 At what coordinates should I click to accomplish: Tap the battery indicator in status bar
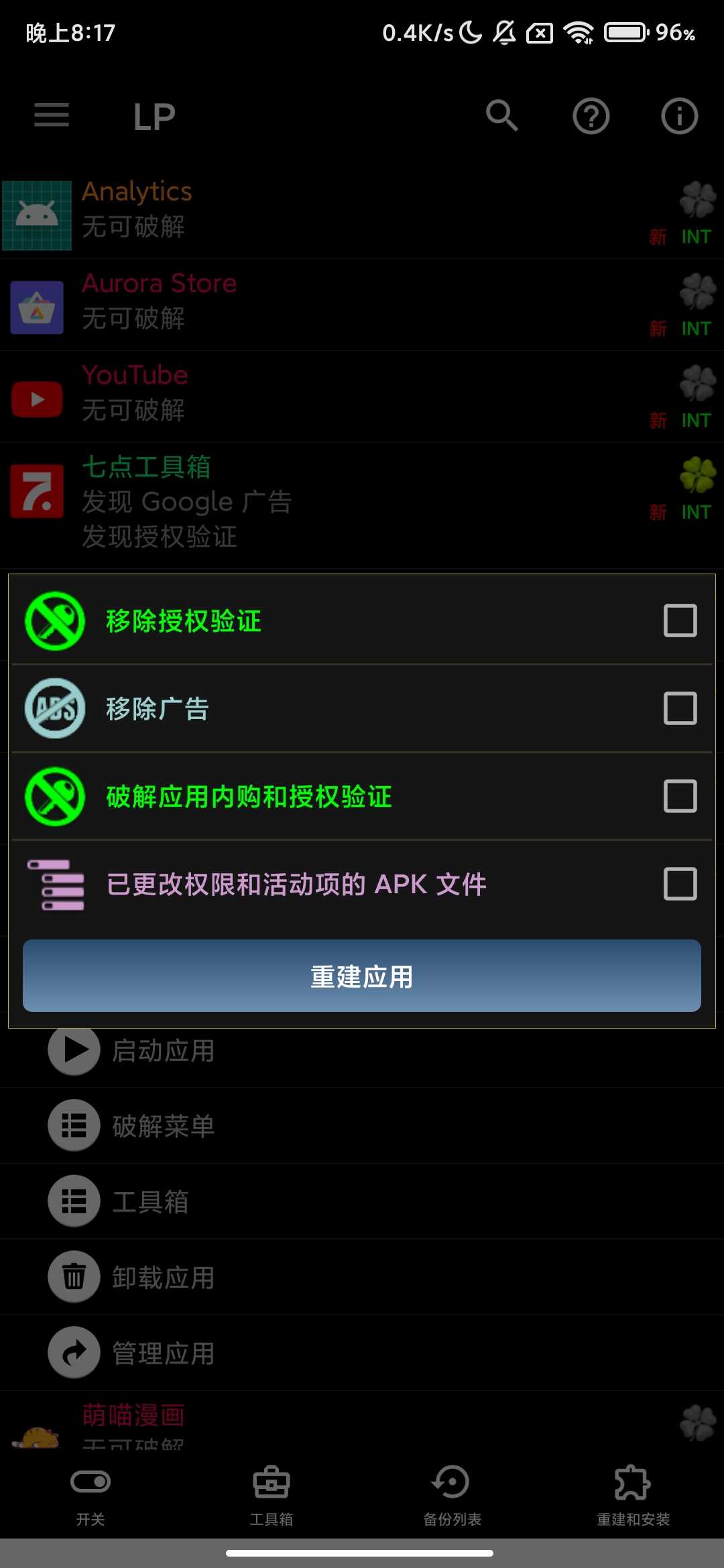(625, 31)
